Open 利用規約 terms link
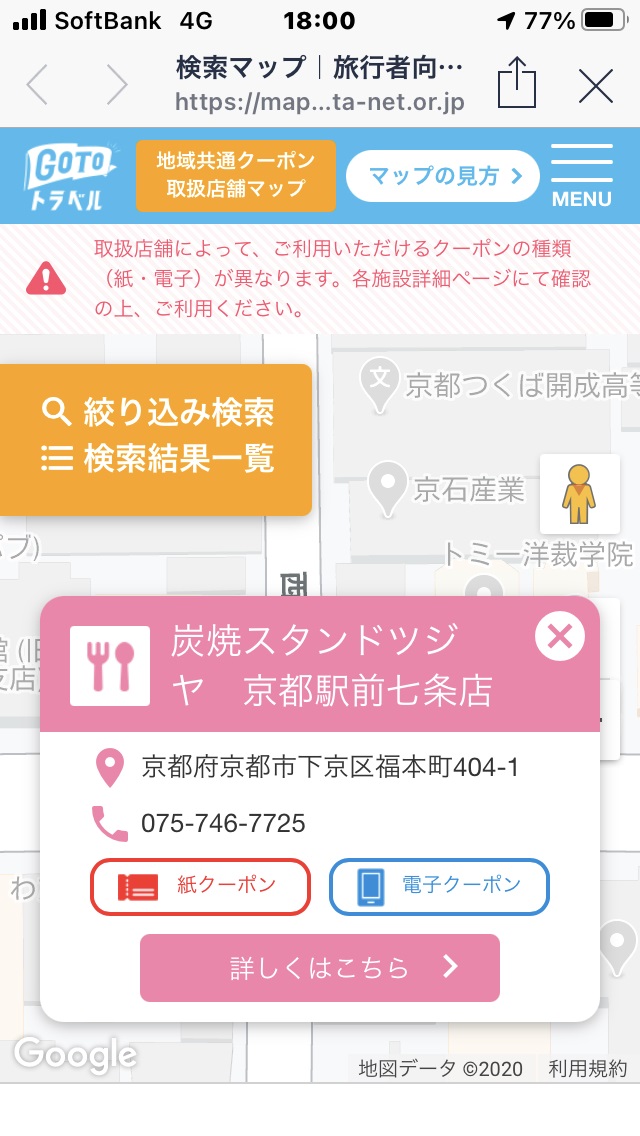Image resolution: width=640 pixels, height=1136 pixels. click(x=587, y=1068)
